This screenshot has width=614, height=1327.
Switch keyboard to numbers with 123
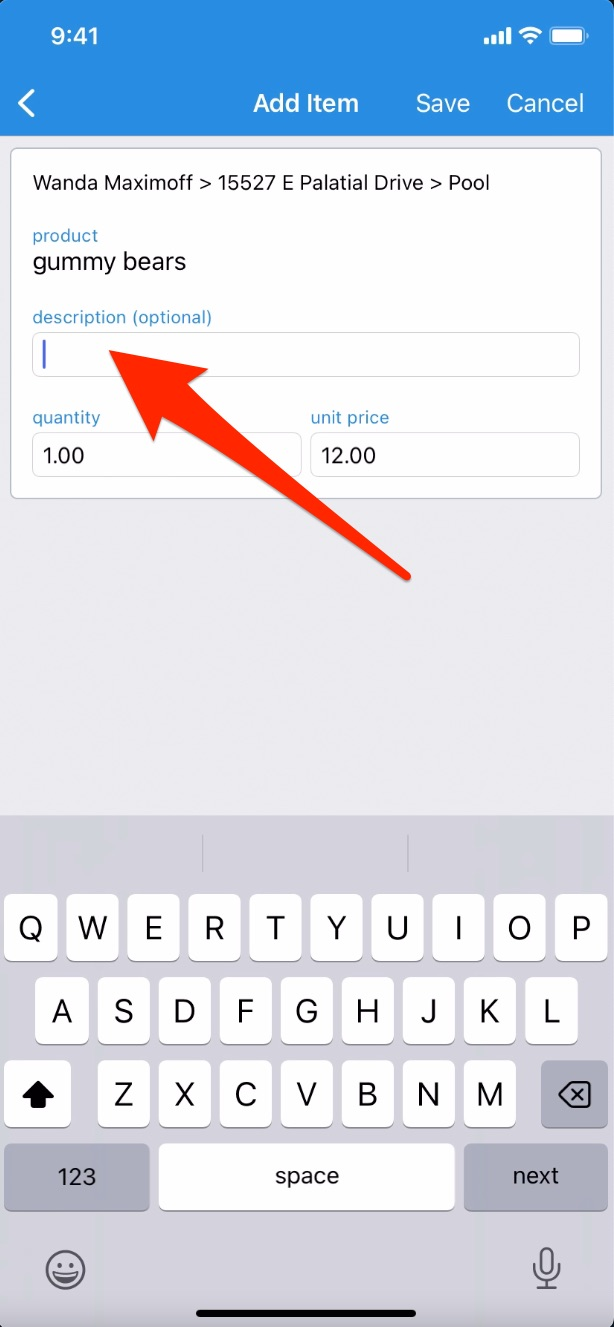[x=77, y=1176]
